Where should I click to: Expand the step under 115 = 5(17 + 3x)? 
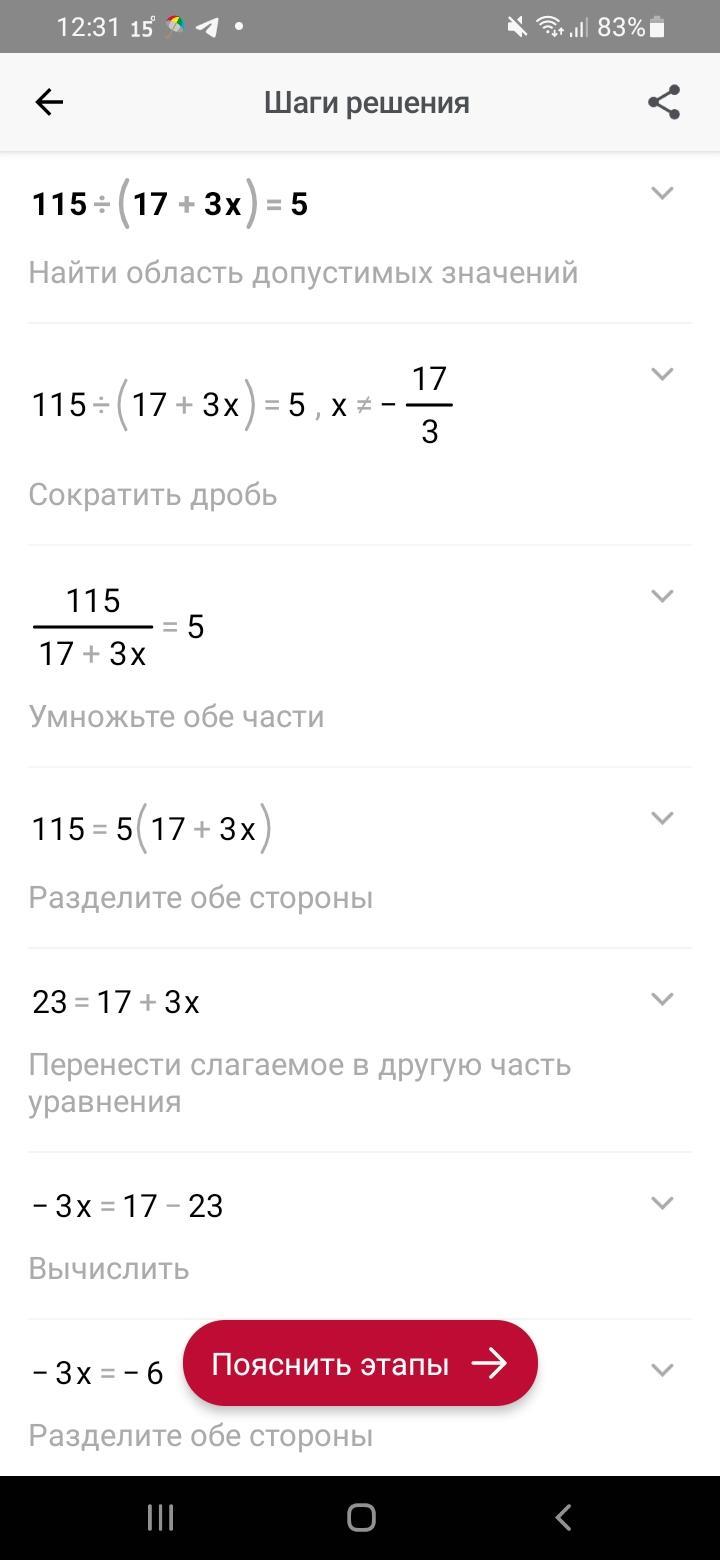(662, 818)
